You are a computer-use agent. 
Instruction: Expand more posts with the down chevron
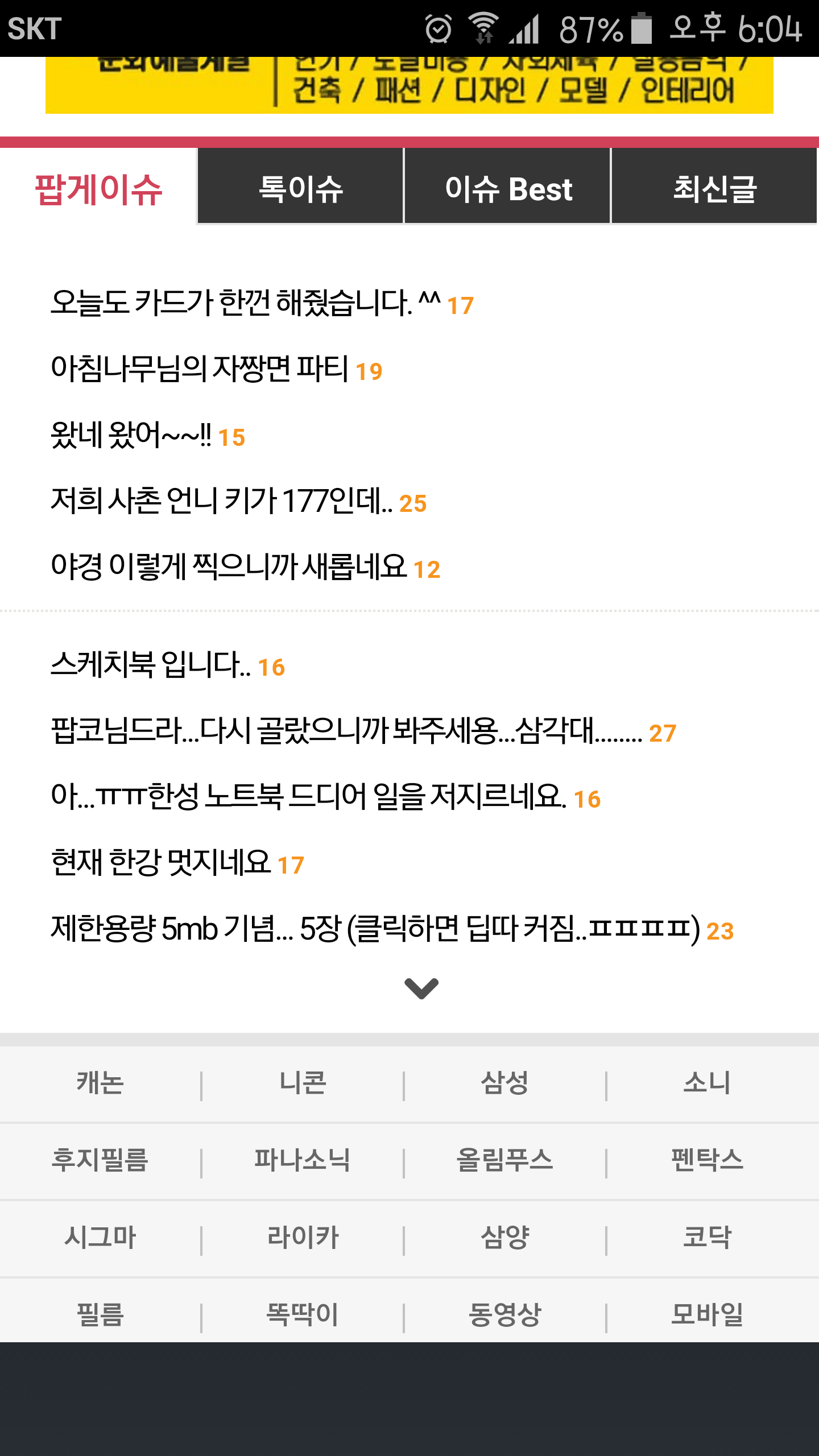(x=421, y=988)
